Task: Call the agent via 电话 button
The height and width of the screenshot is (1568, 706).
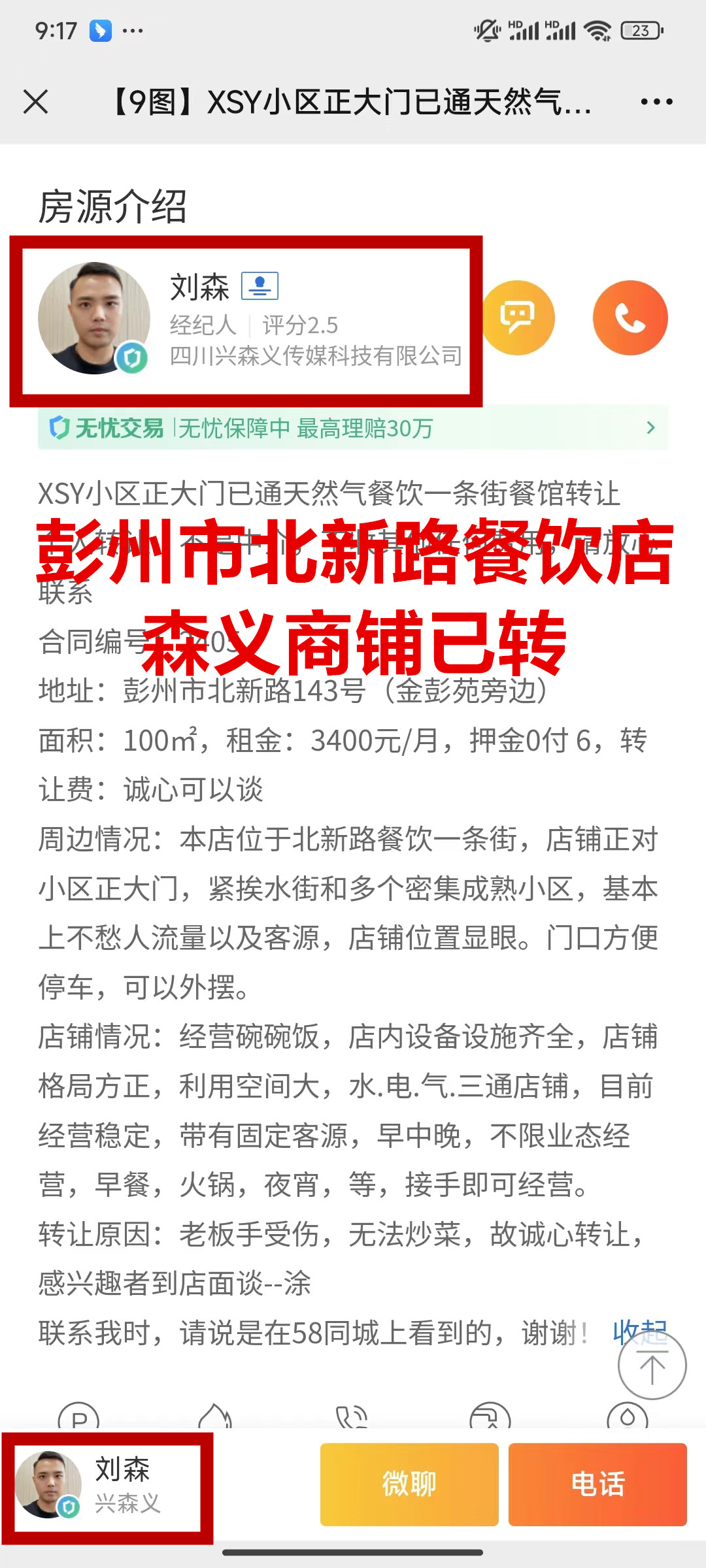Action: (x=597, y=1484)
